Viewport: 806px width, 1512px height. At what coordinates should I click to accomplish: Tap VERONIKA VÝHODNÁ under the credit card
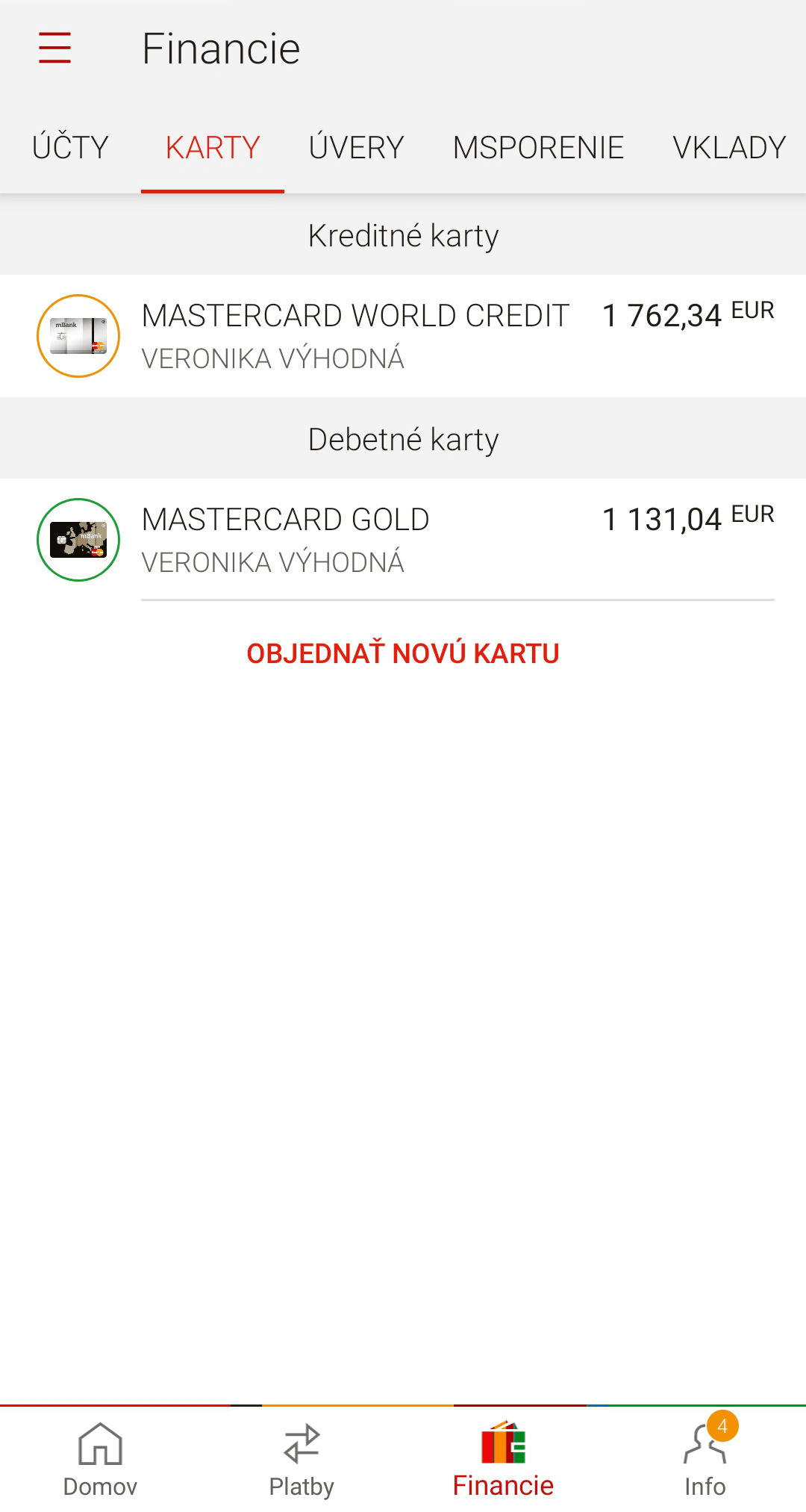point(273,358)
